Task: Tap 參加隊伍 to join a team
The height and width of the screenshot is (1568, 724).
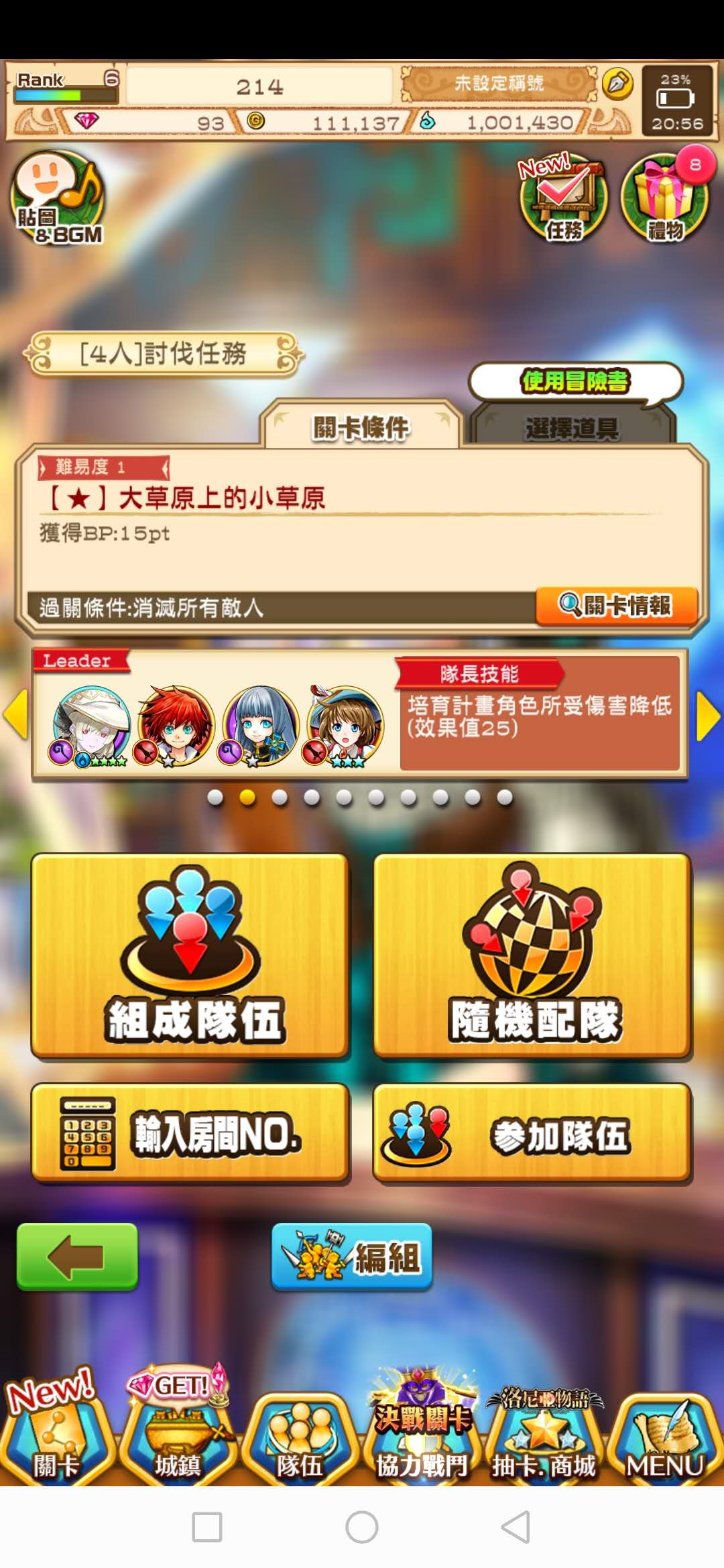Action: click(532, 1134)
